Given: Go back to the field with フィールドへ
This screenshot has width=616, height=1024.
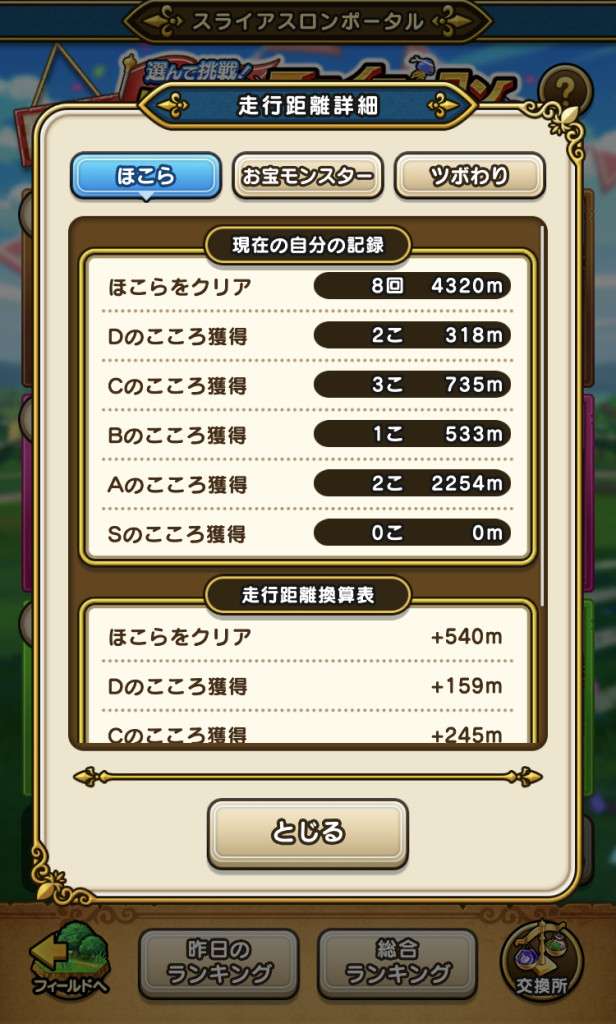Looking at the screenshot, I should click(x=67, y=962).
